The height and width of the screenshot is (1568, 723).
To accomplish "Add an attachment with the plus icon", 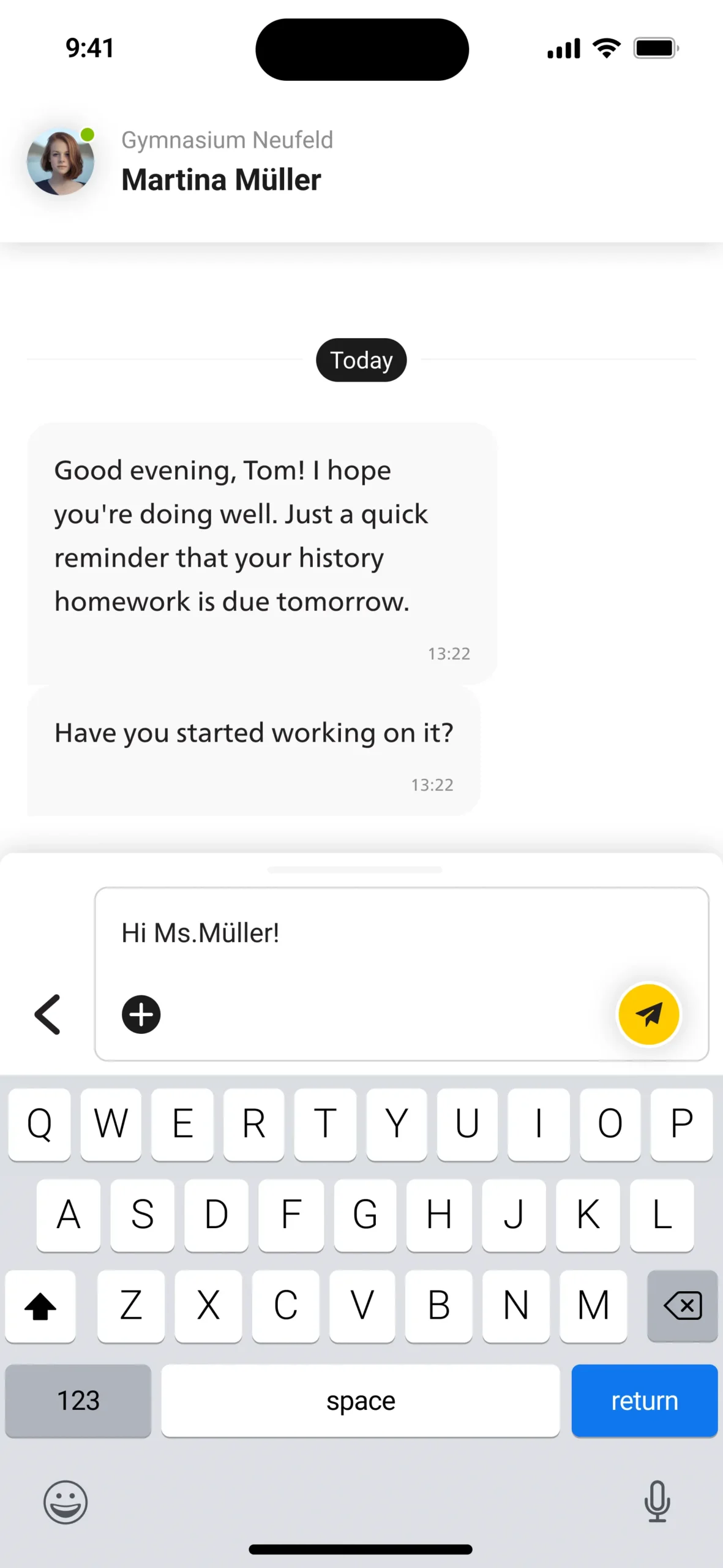I will (x=141, y=1014).
